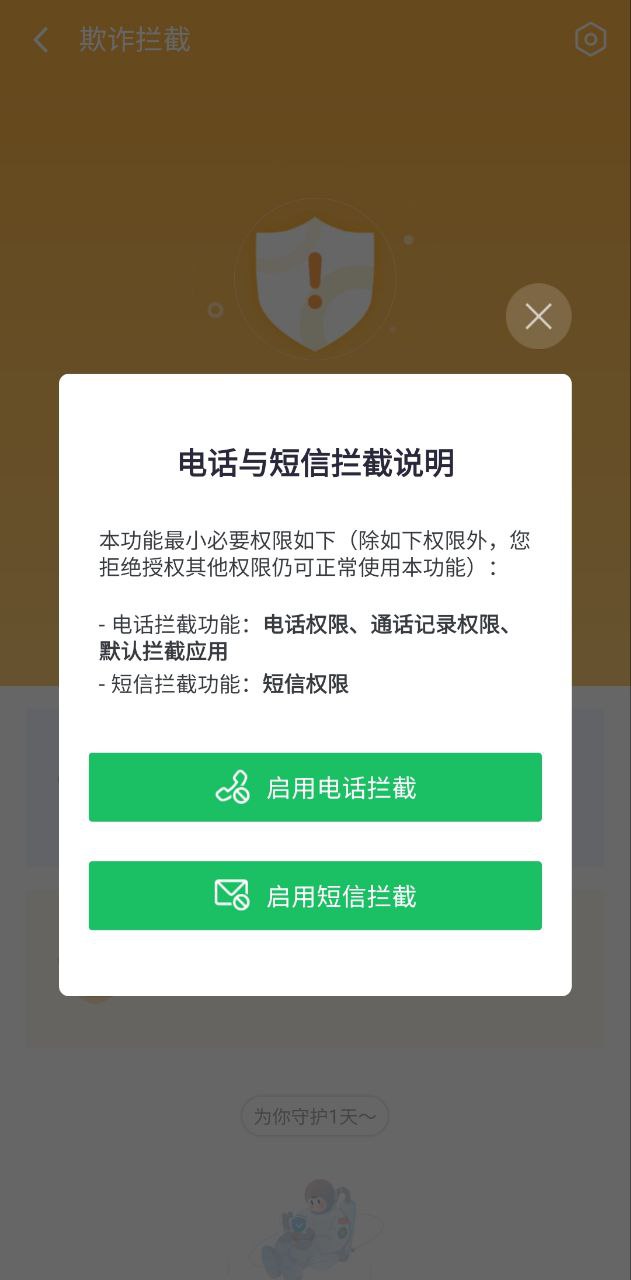
Task: Tap 启用电话拦截 button
Action: [x=315, y=788]
